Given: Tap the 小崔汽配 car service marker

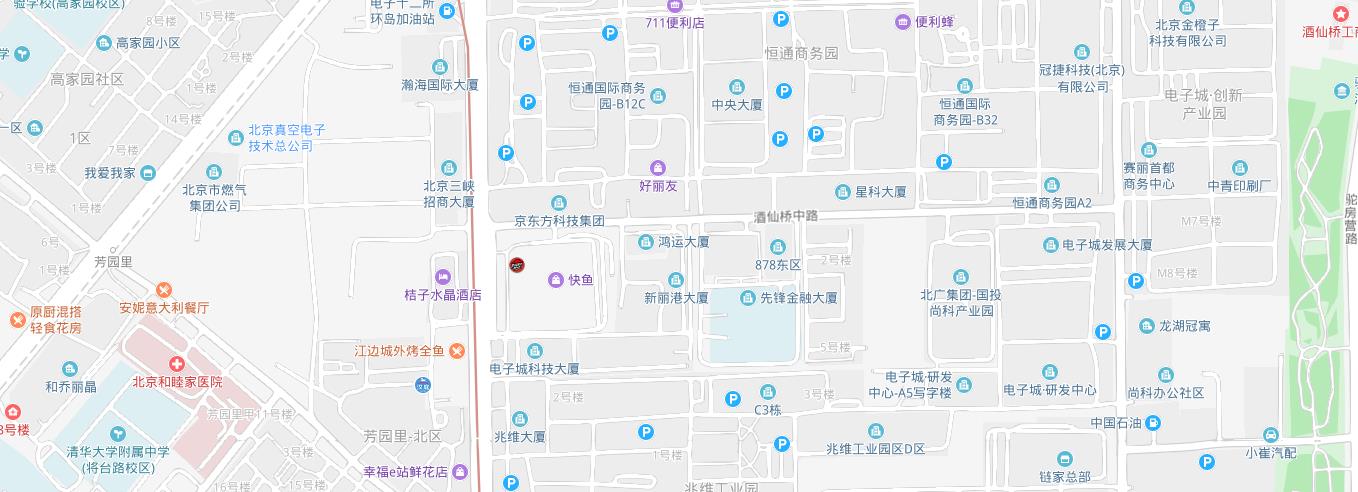Looking at the screenshot, I should 1270,435.
